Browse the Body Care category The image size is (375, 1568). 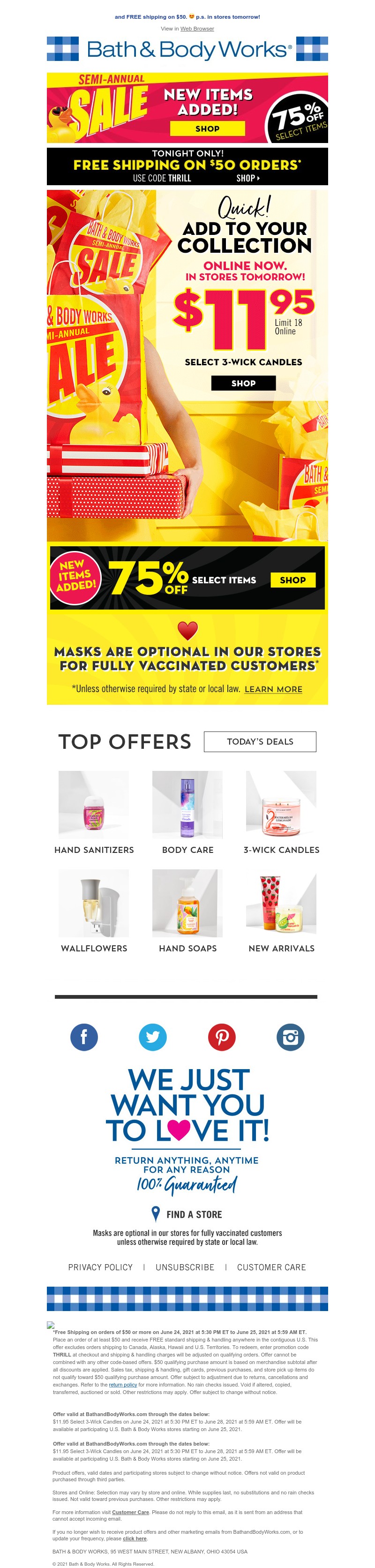coord(187,813)
